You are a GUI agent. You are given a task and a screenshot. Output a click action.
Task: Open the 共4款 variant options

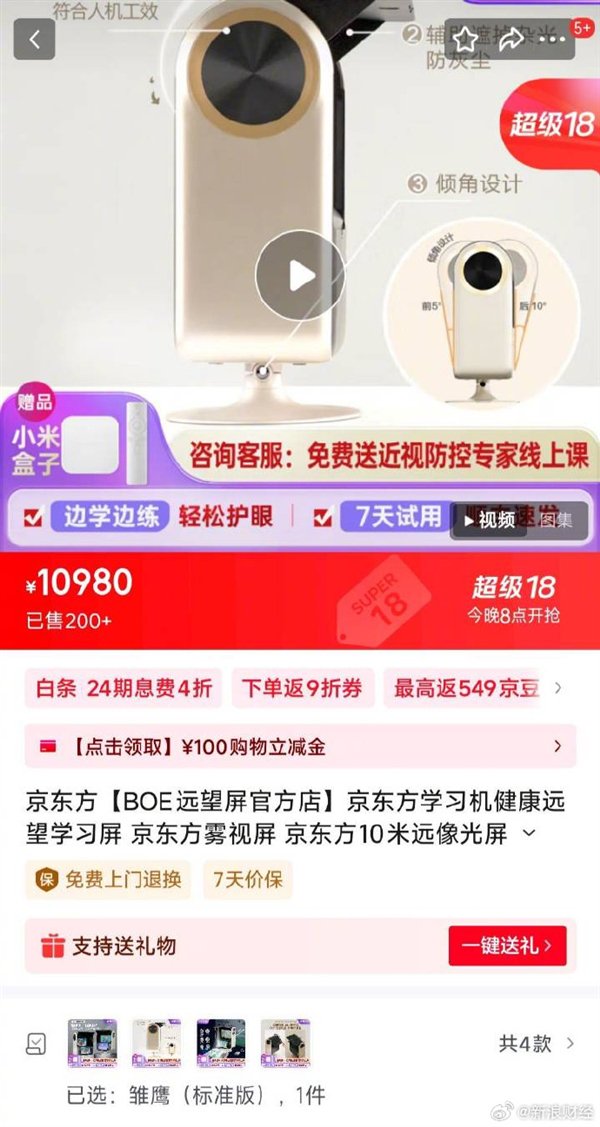click(538, 1043)
